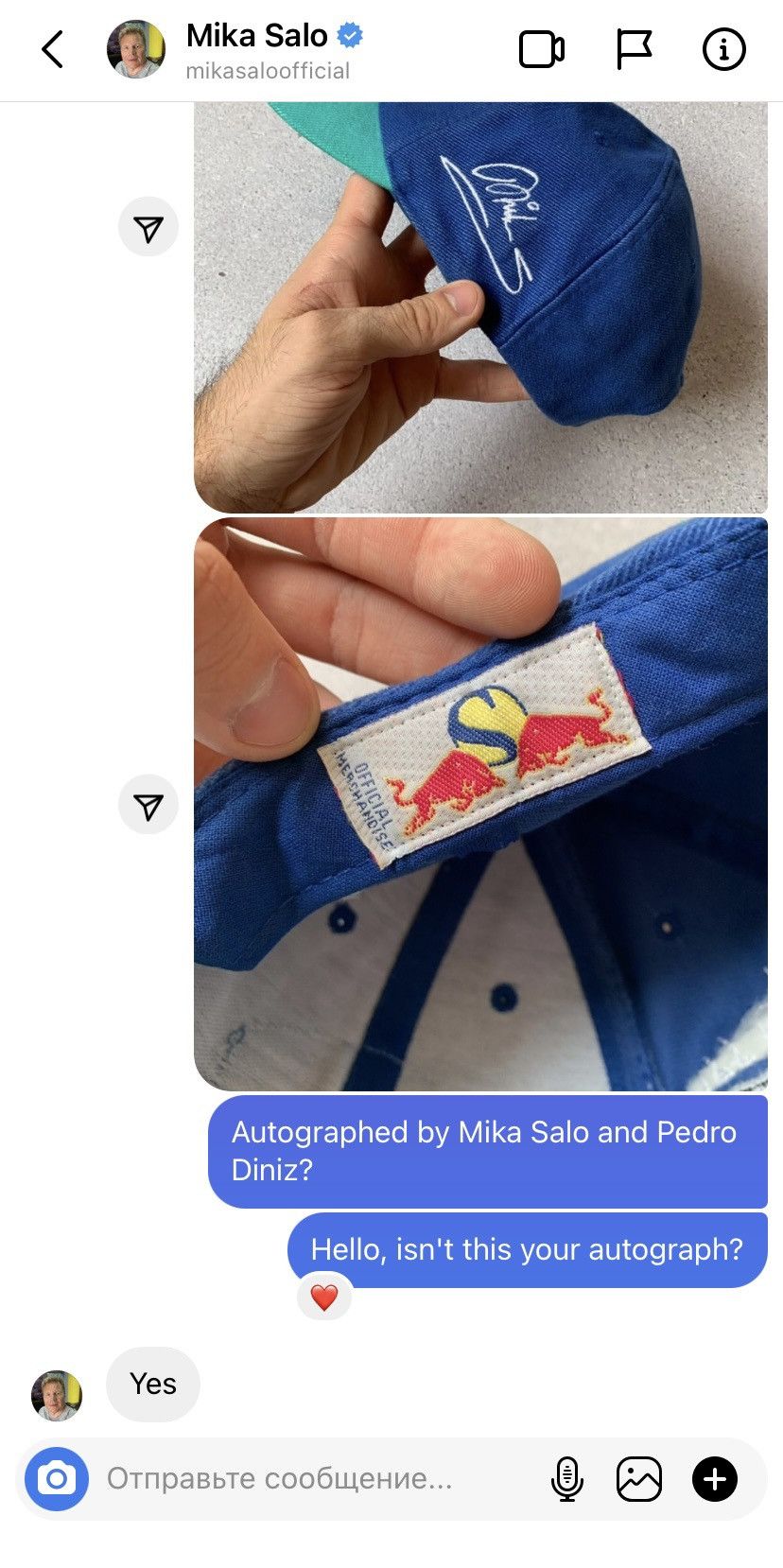Open conversation info details
783x1568 pixels.
coord(724,50)
